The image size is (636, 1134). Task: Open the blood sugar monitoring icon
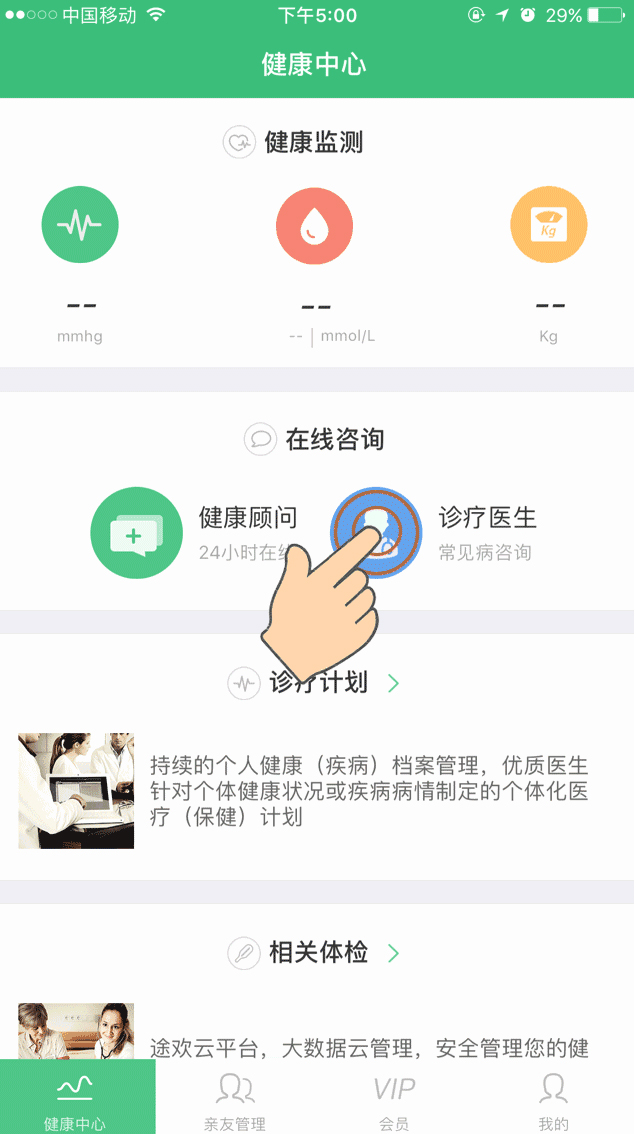315,225
